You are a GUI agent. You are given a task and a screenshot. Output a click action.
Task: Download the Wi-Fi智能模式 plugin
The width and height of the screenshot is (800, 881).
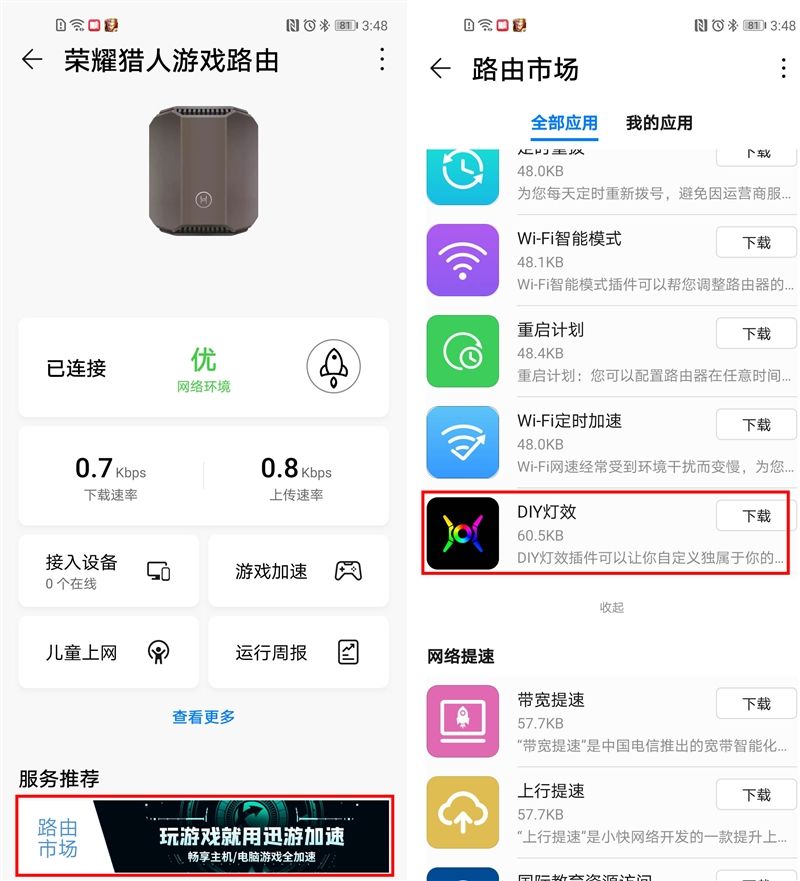click(756, 243)
